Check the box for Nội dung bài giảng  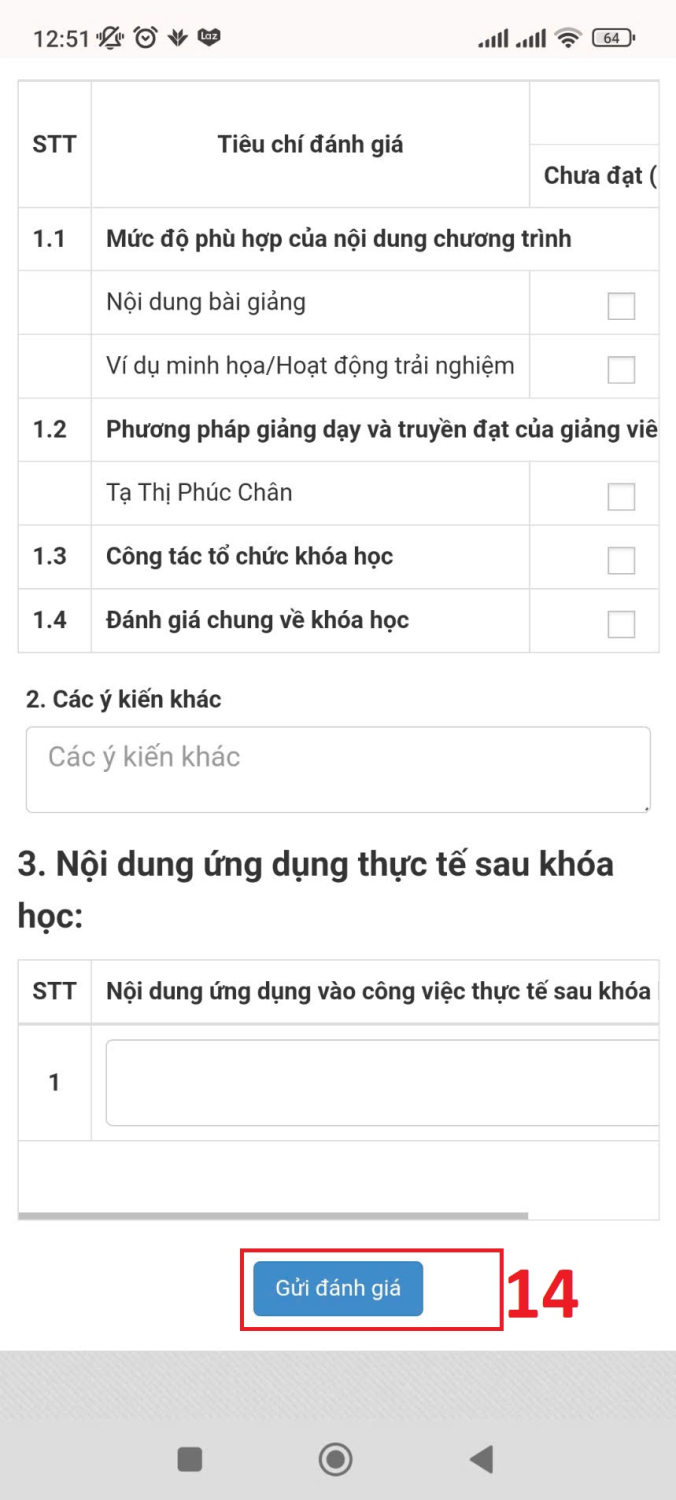(621, 306)
